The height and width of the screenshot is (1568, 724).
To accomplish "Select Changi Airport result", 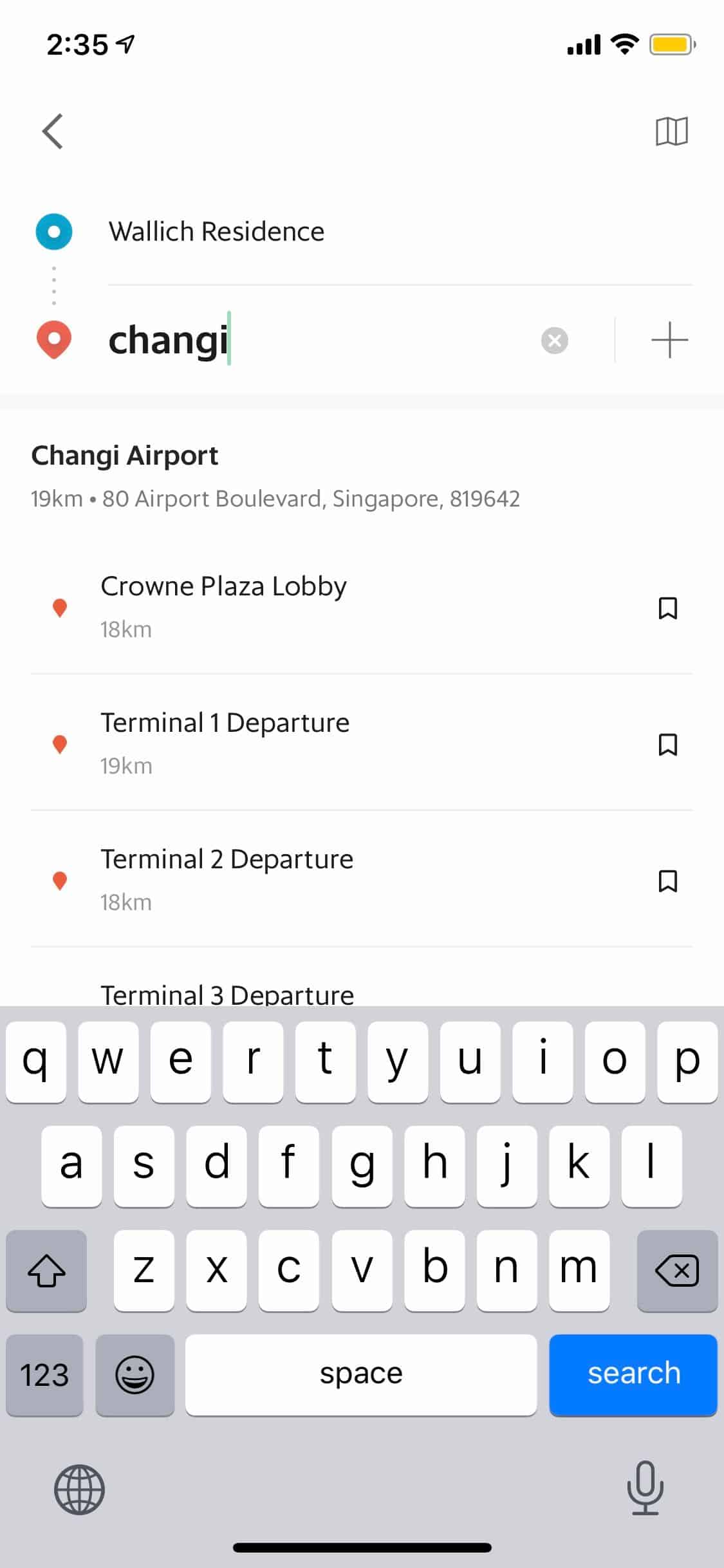I will (362, 476).
